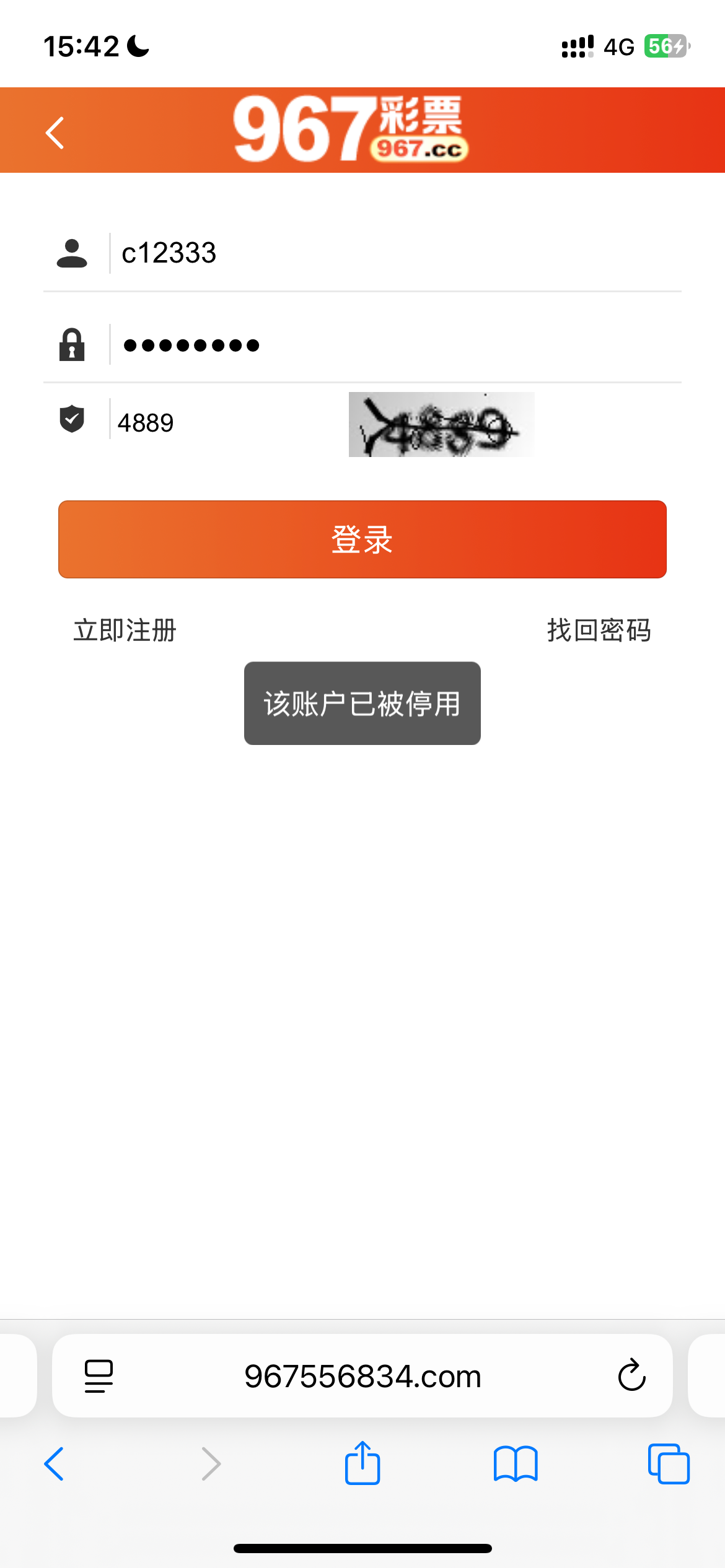Tap the 登录 login button
The image size is (725, 1568).
click(362, 539)
